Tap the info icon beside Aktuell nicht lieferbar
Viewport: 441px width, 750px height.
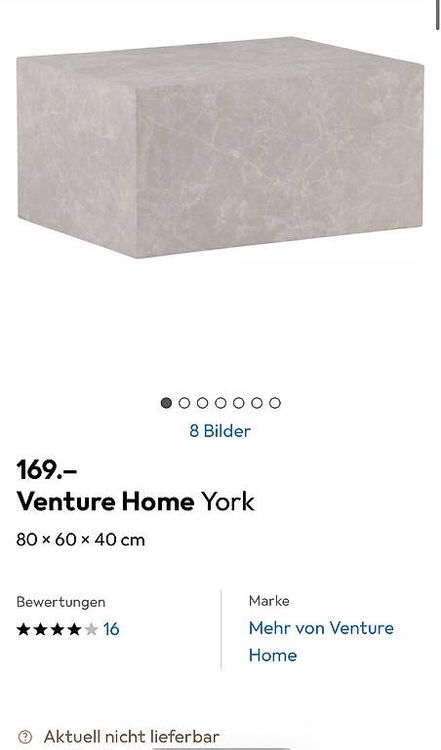(x=24, y=737)
